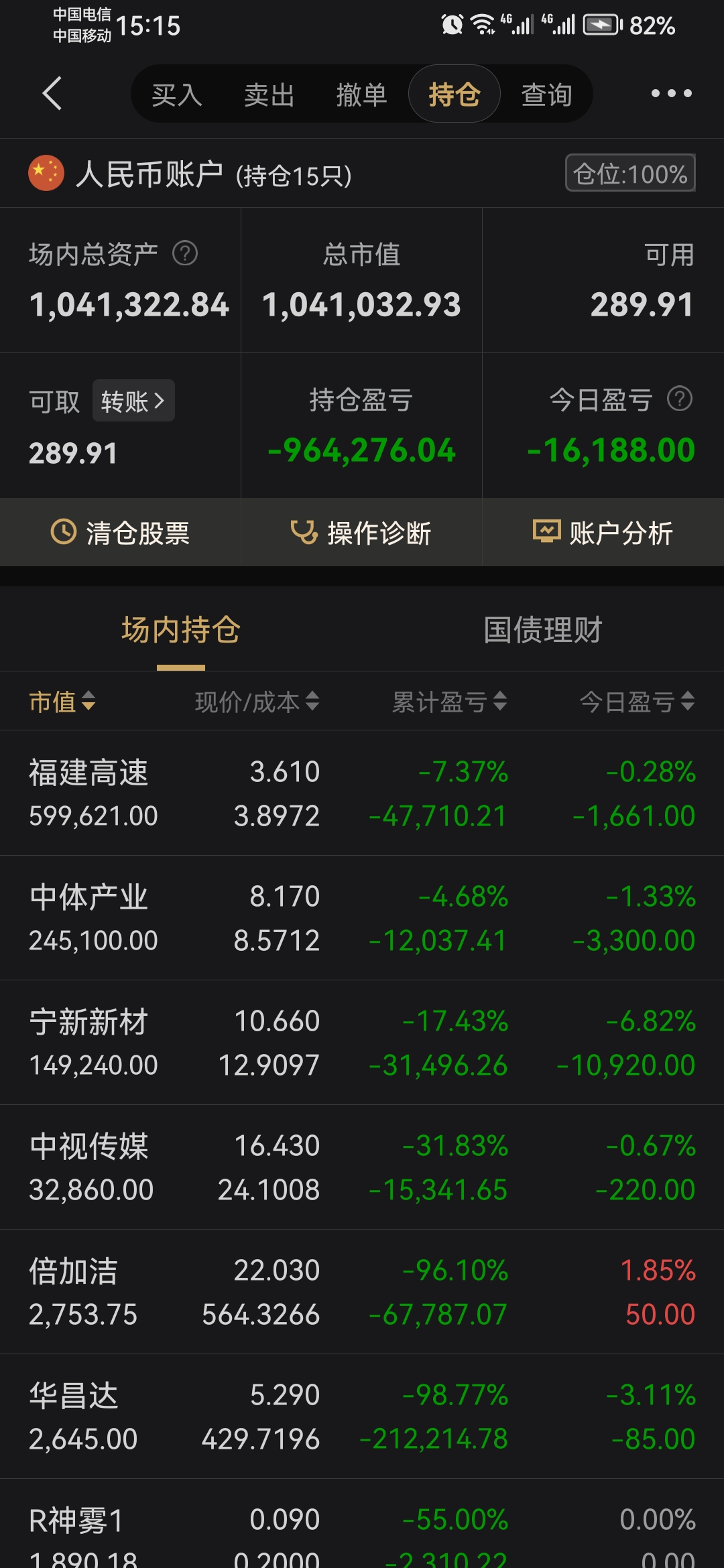Tap the alarm clock status icon
This screenshot has height=1568, width=724.
click(450, 24)
